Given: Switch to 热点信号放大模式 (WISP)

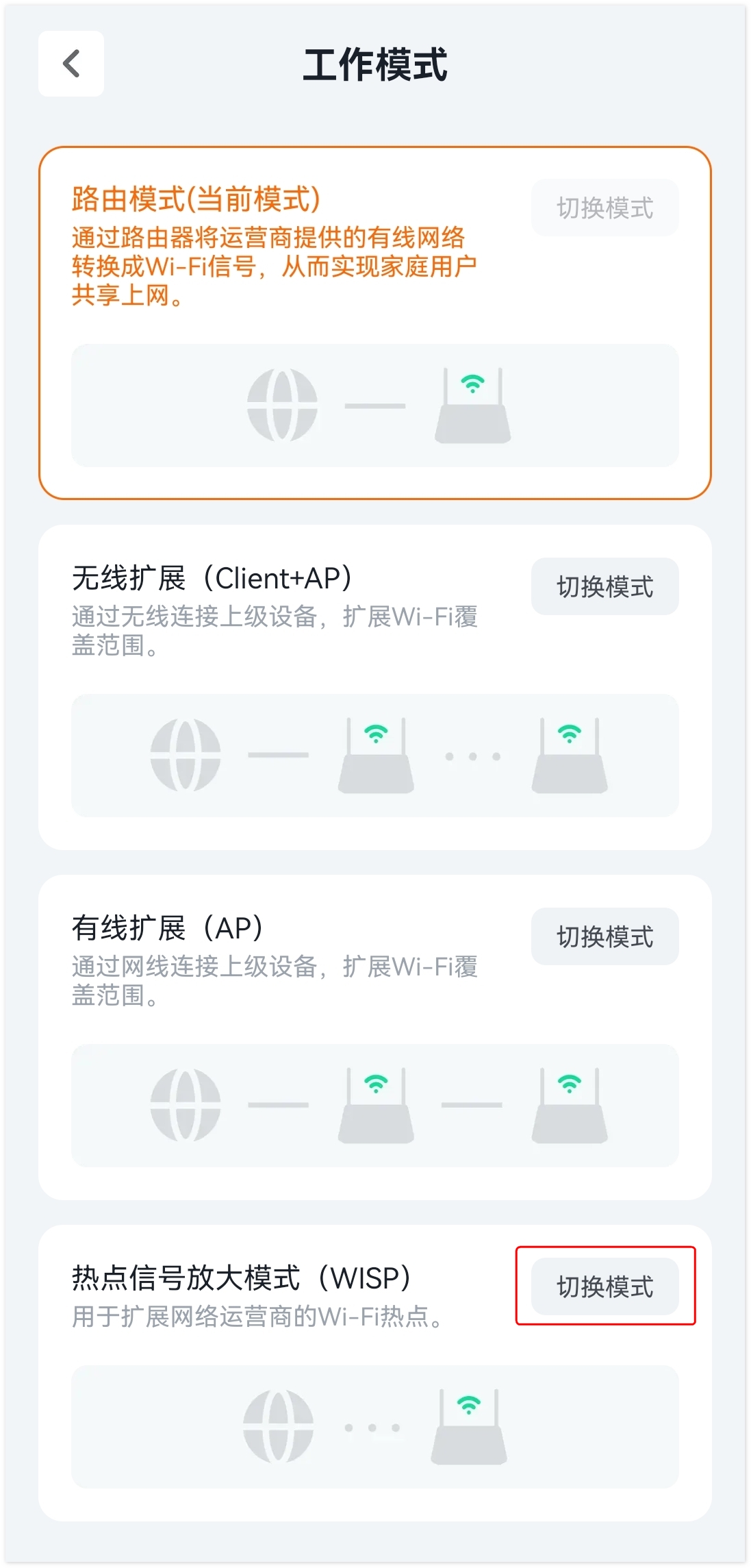Looking at the screenshot, I should pos(604,1286).
